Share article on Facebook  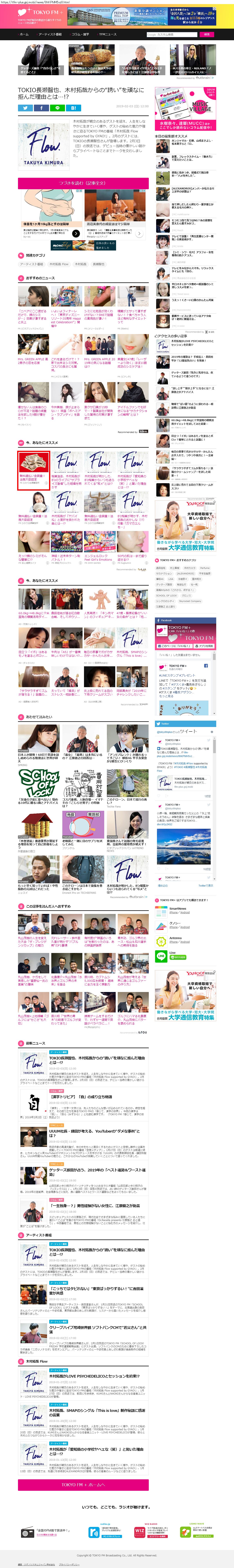41,108
